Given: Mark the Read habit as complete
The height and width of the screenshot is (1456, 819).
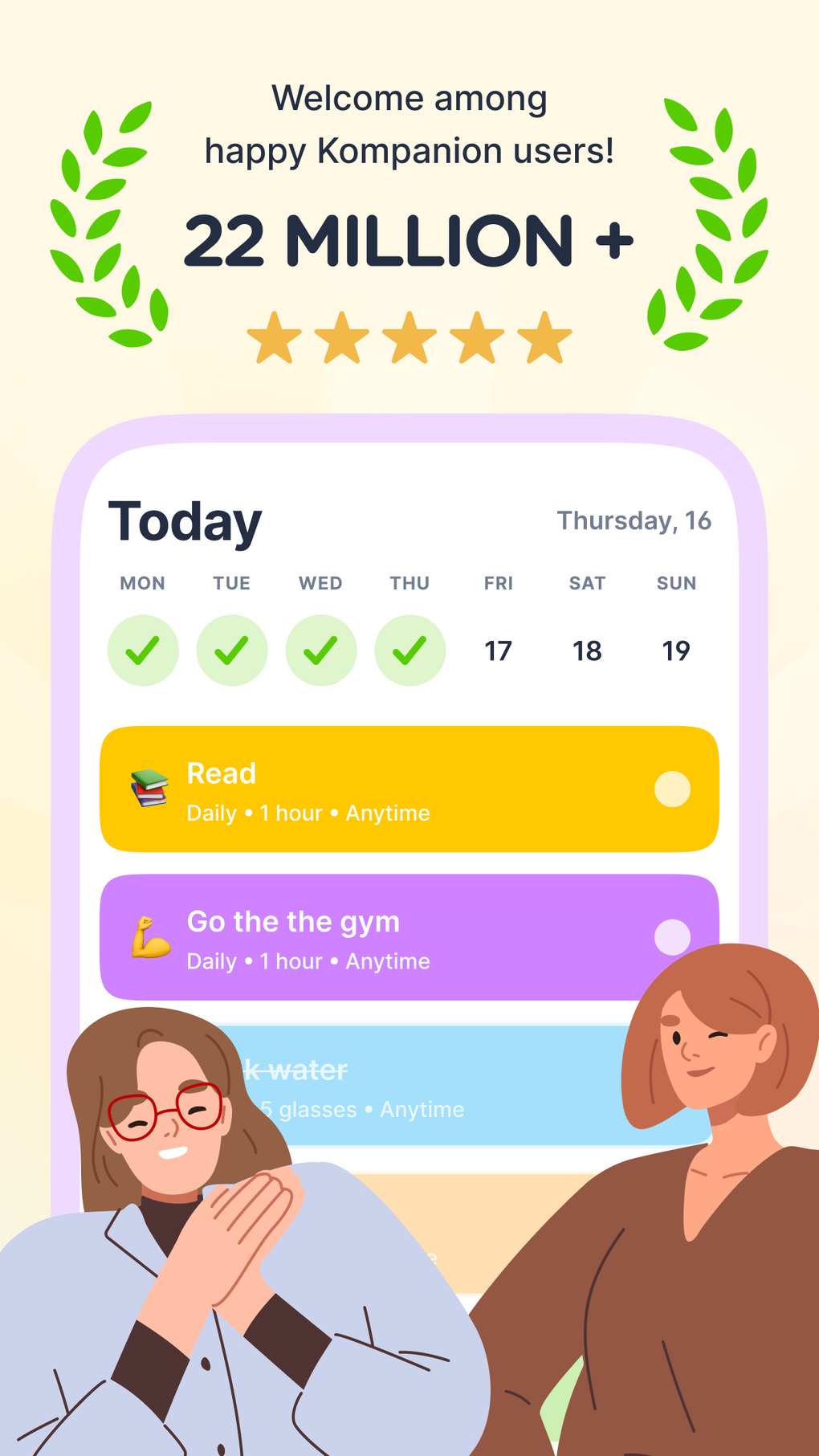Looking at the screenshot, I should [673, 789].
